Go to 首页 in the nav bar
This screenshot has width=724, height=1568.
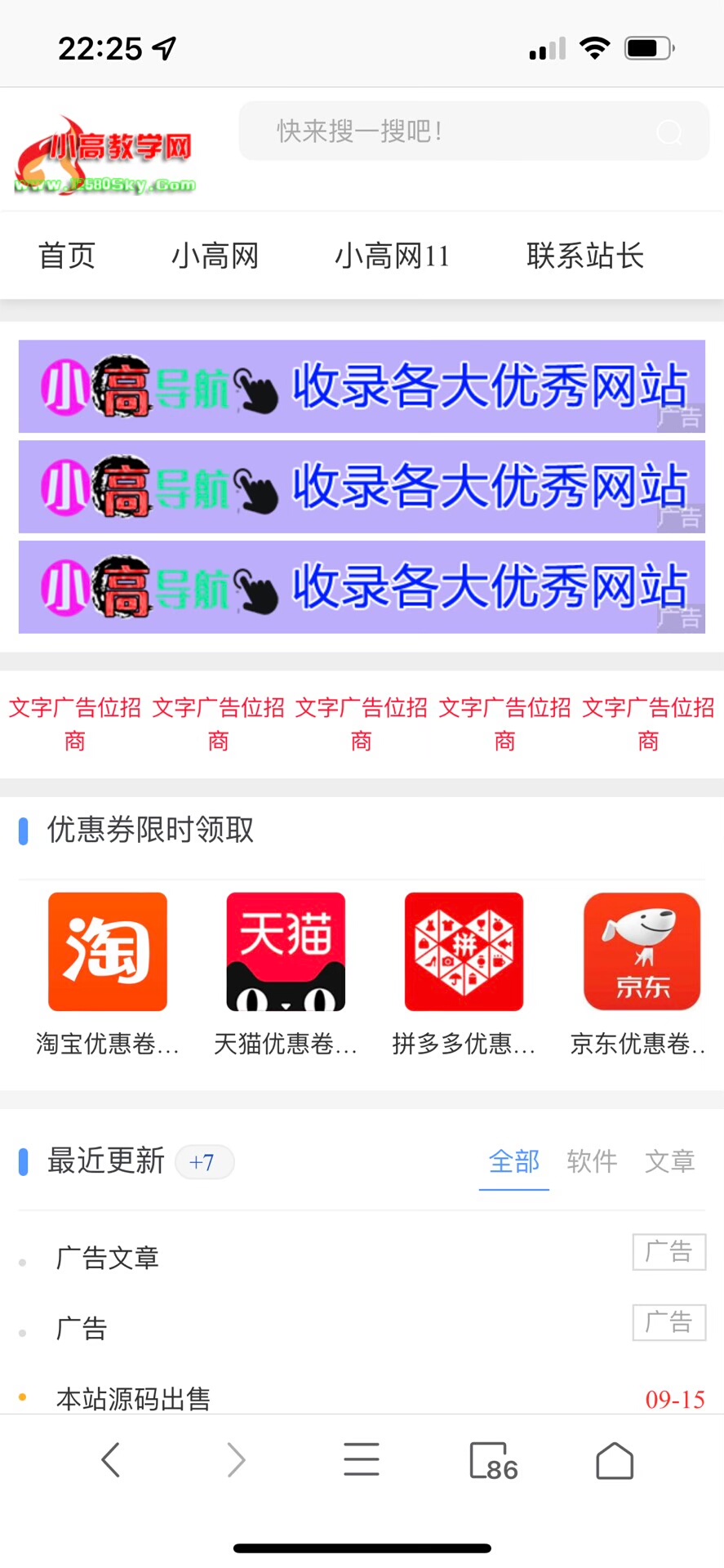[x=67, y=256]
